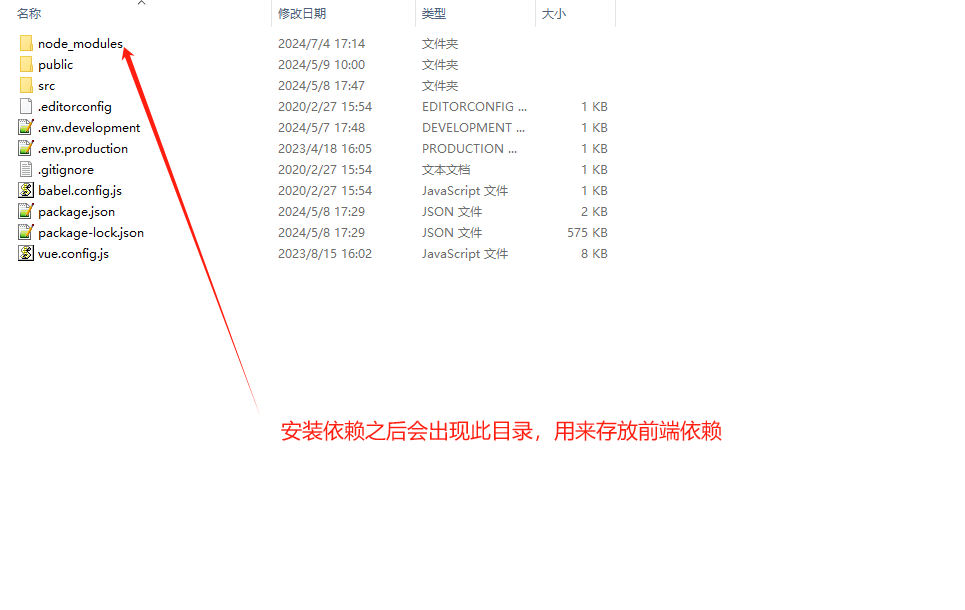This screenshot has height=610, width=965.
Task: Select the .gitignore file
Action: coord(65,170)
